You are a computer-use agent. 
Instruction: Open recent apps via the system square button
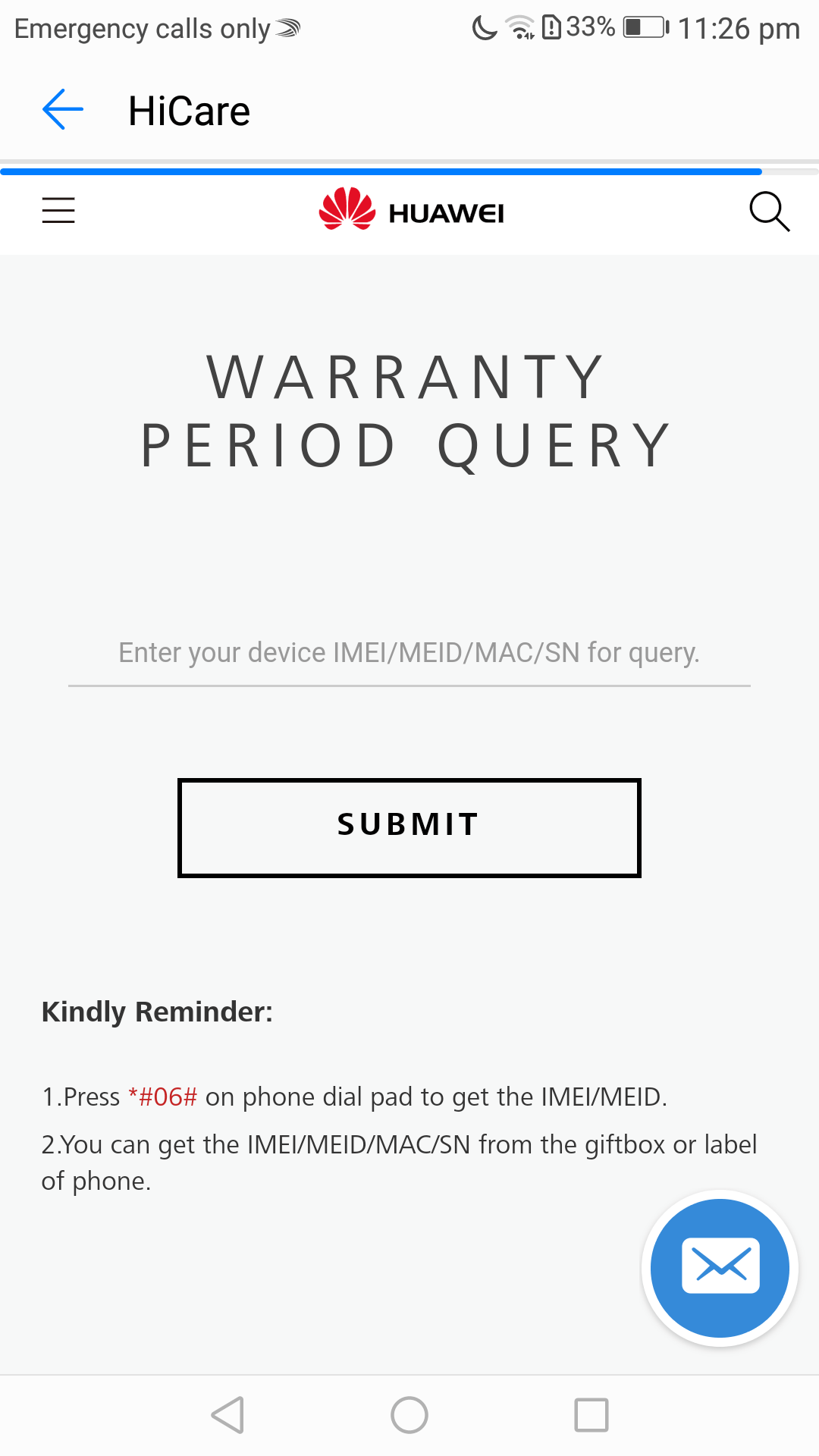pos(591,1415)
